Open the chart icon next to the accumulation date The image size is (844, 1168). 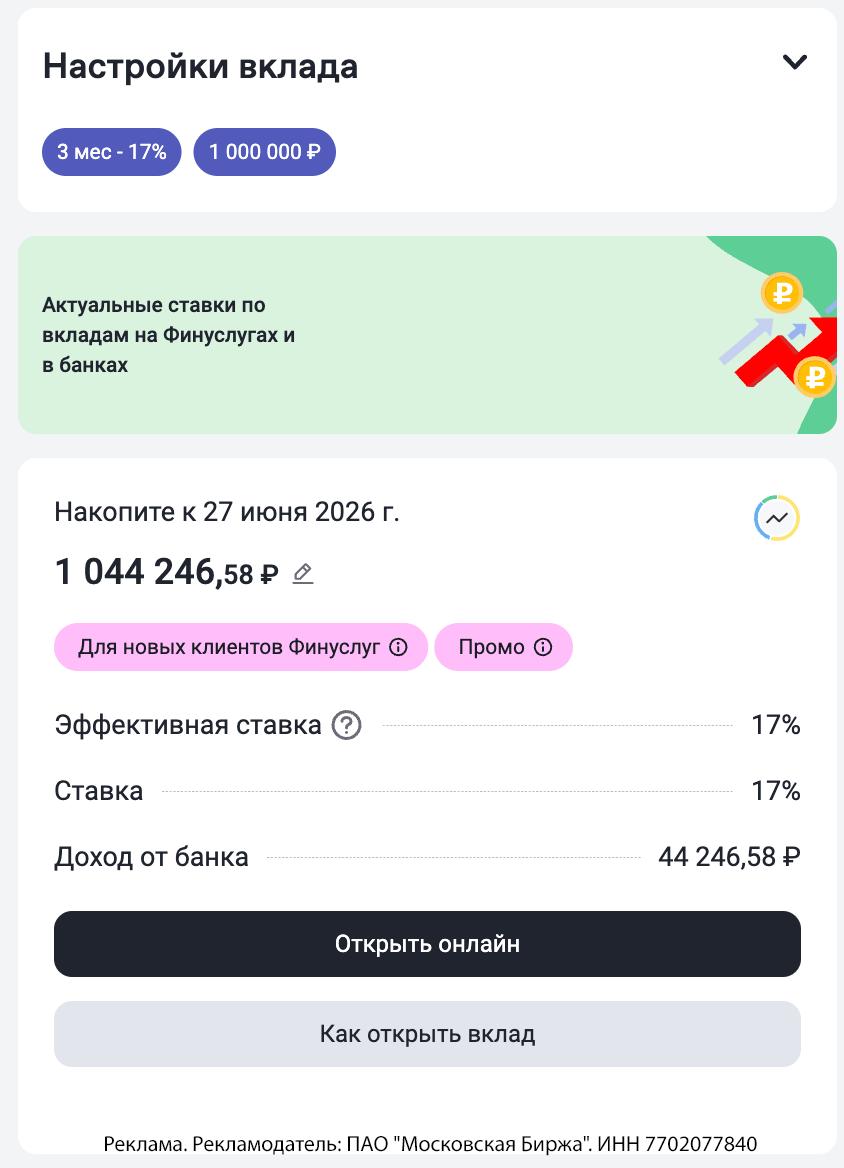(x=776, y=518)
